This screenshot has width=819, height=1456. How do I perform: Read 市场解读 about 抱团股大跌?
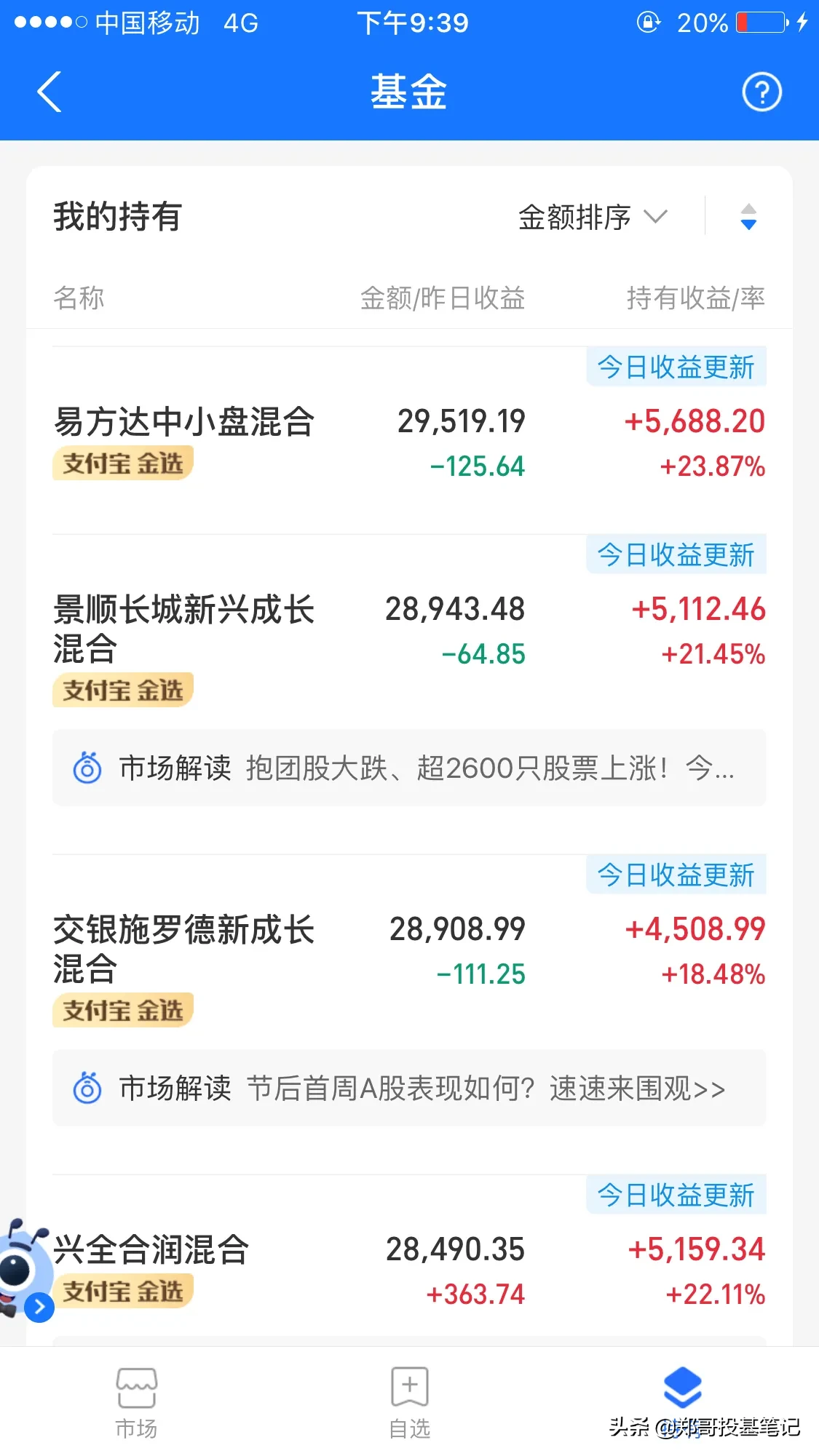click(x=409, y=768)
